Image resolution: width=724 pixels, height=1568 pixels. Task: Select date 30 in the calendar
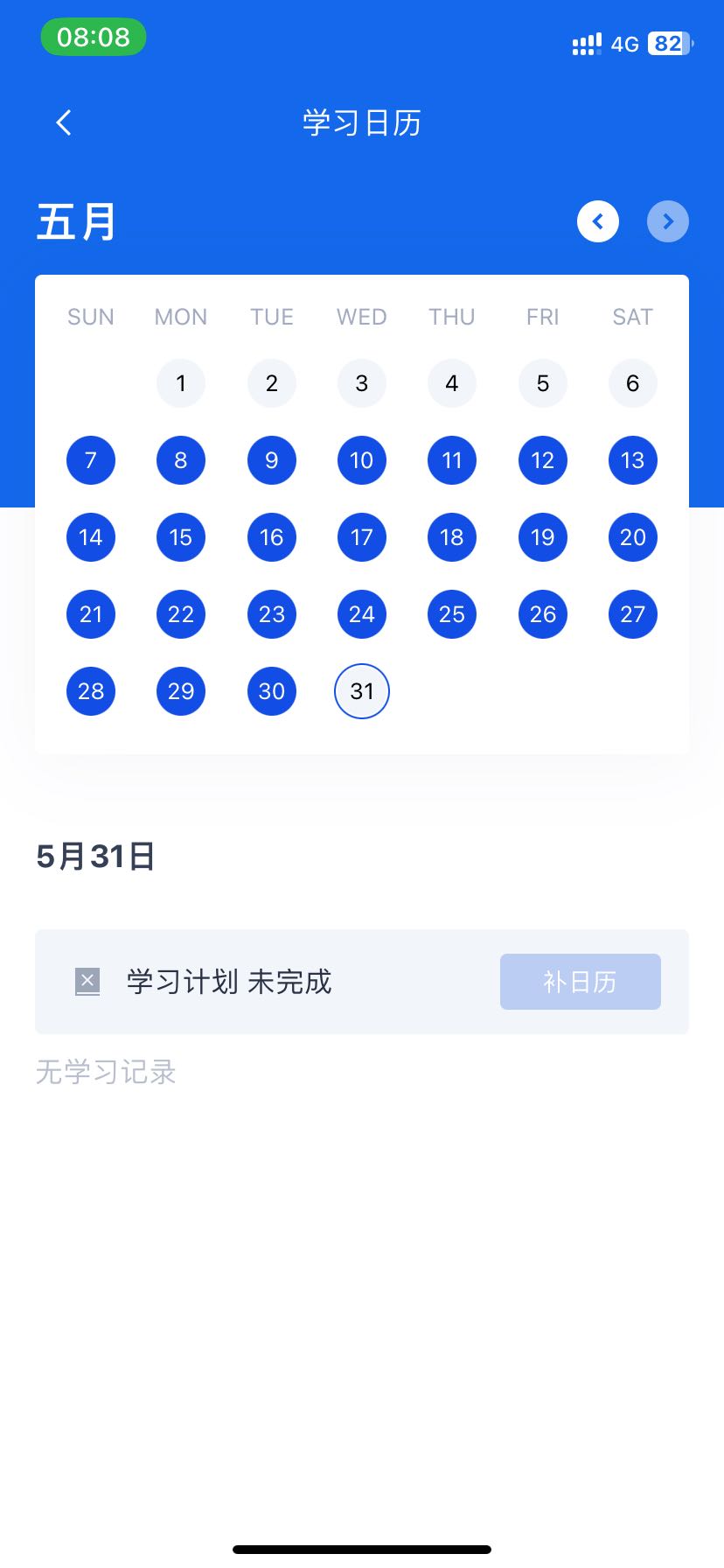[x=272, y=691]
